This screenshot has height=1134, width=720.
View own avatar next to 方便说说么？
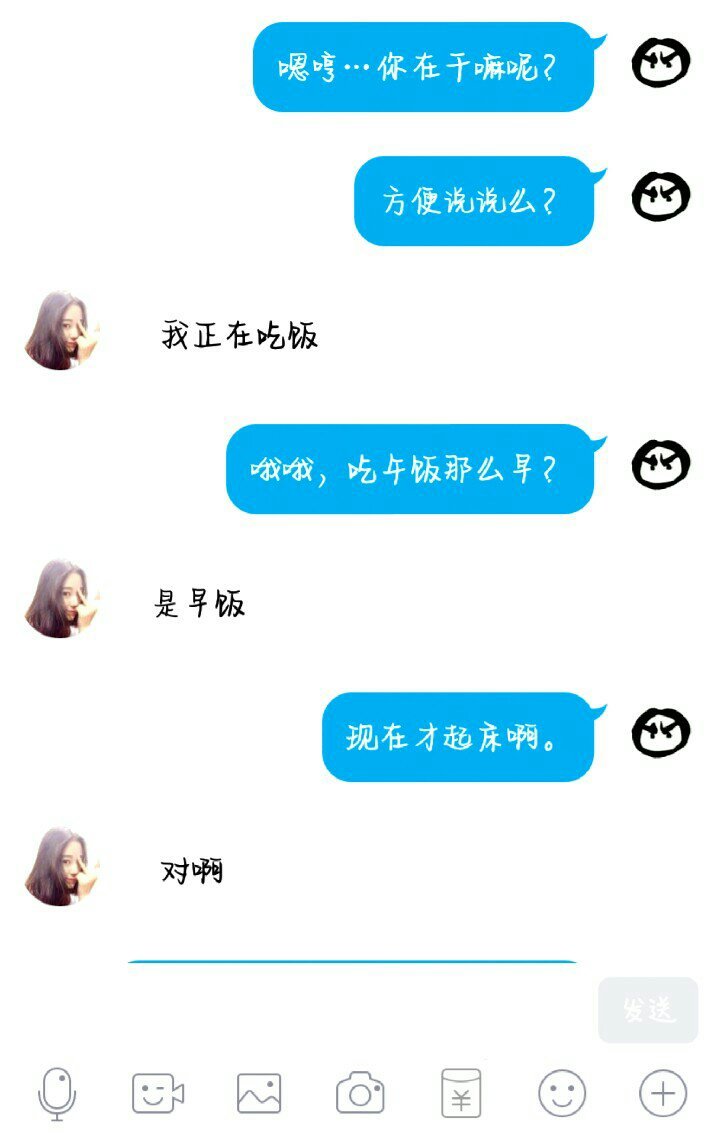(661, 197)
